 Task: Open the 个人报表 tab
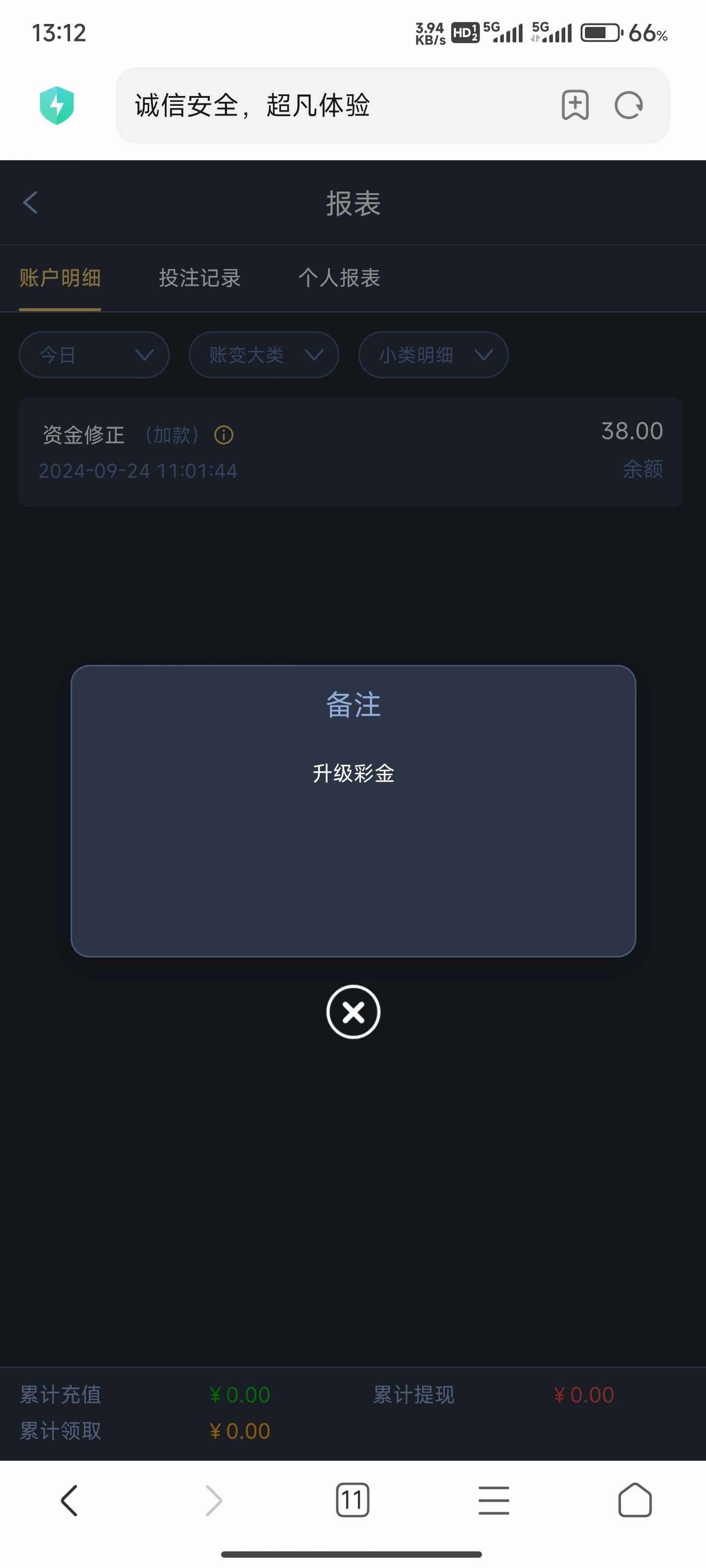(x=339, y=278)
